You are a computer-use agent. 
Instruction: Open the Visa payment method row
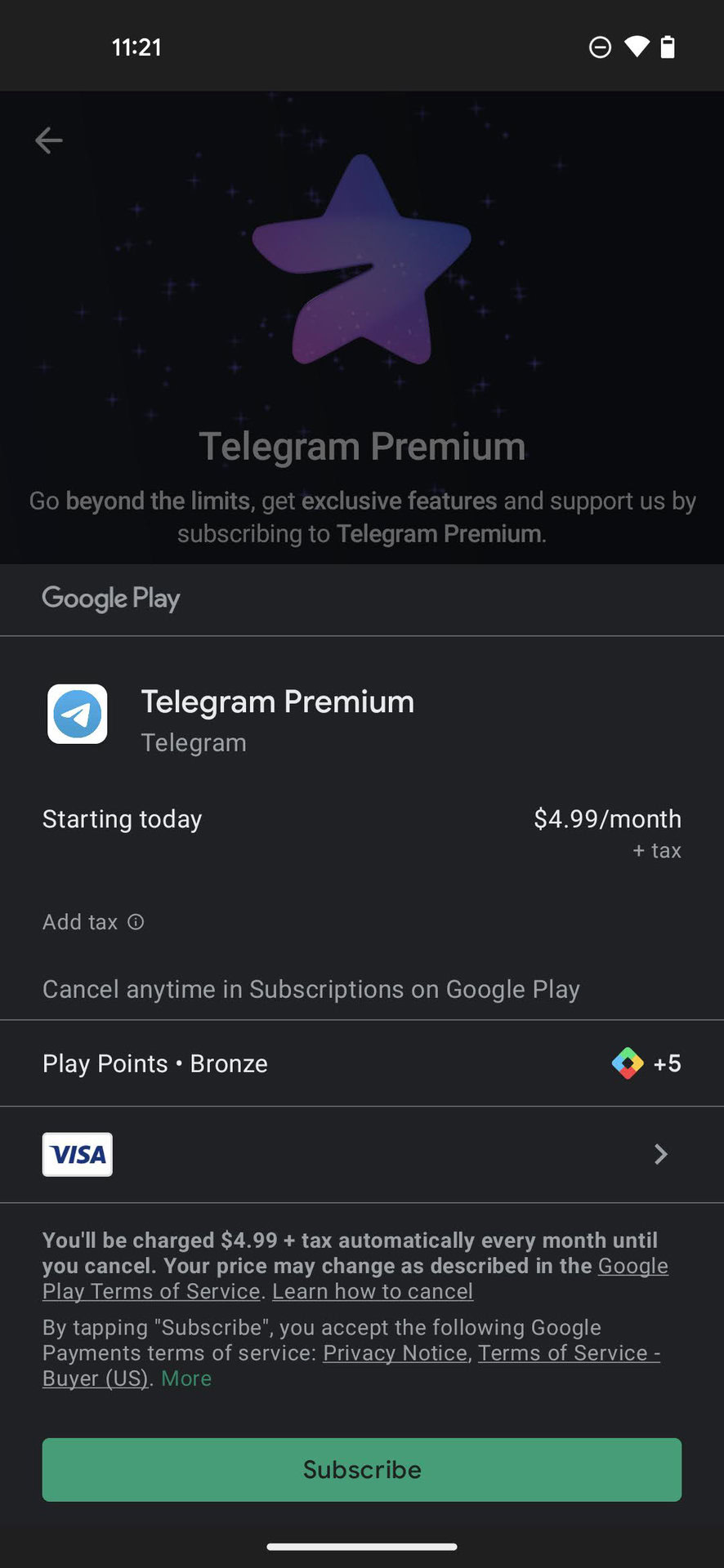(362, 1154)
